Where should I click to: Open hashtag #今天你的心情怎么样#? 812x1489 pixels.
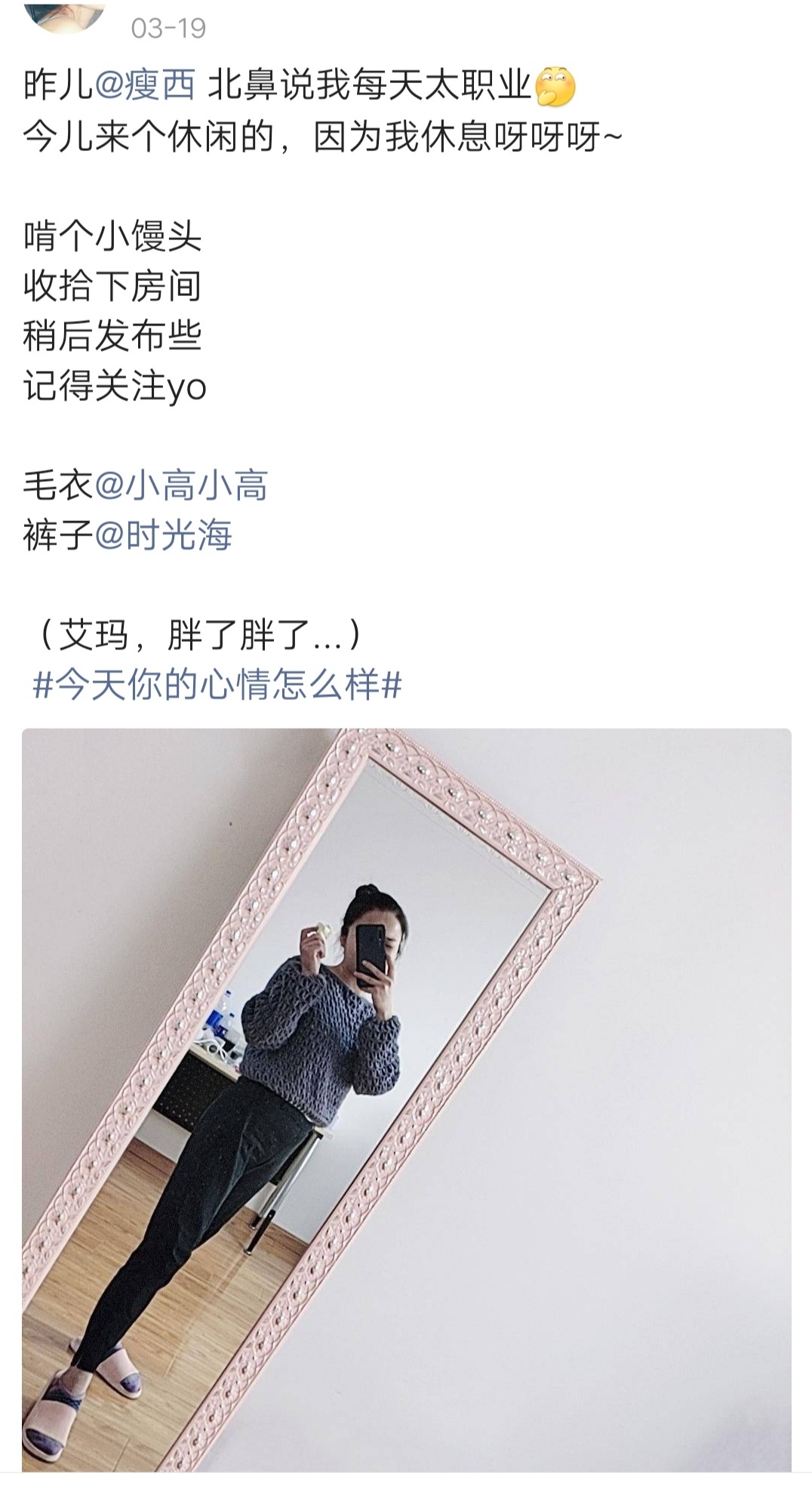pos(217,684)
